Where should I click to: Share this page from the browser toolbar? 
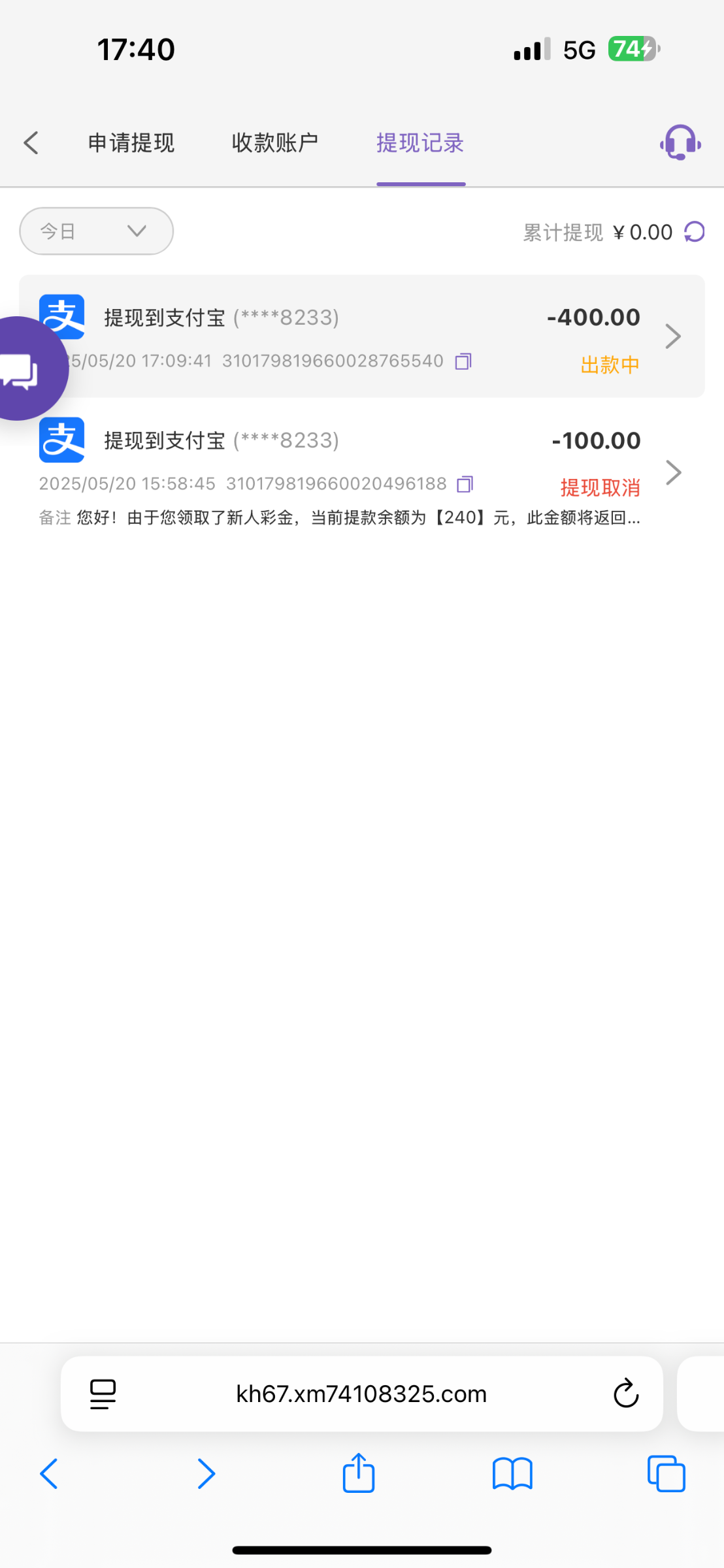point(359,1474)
